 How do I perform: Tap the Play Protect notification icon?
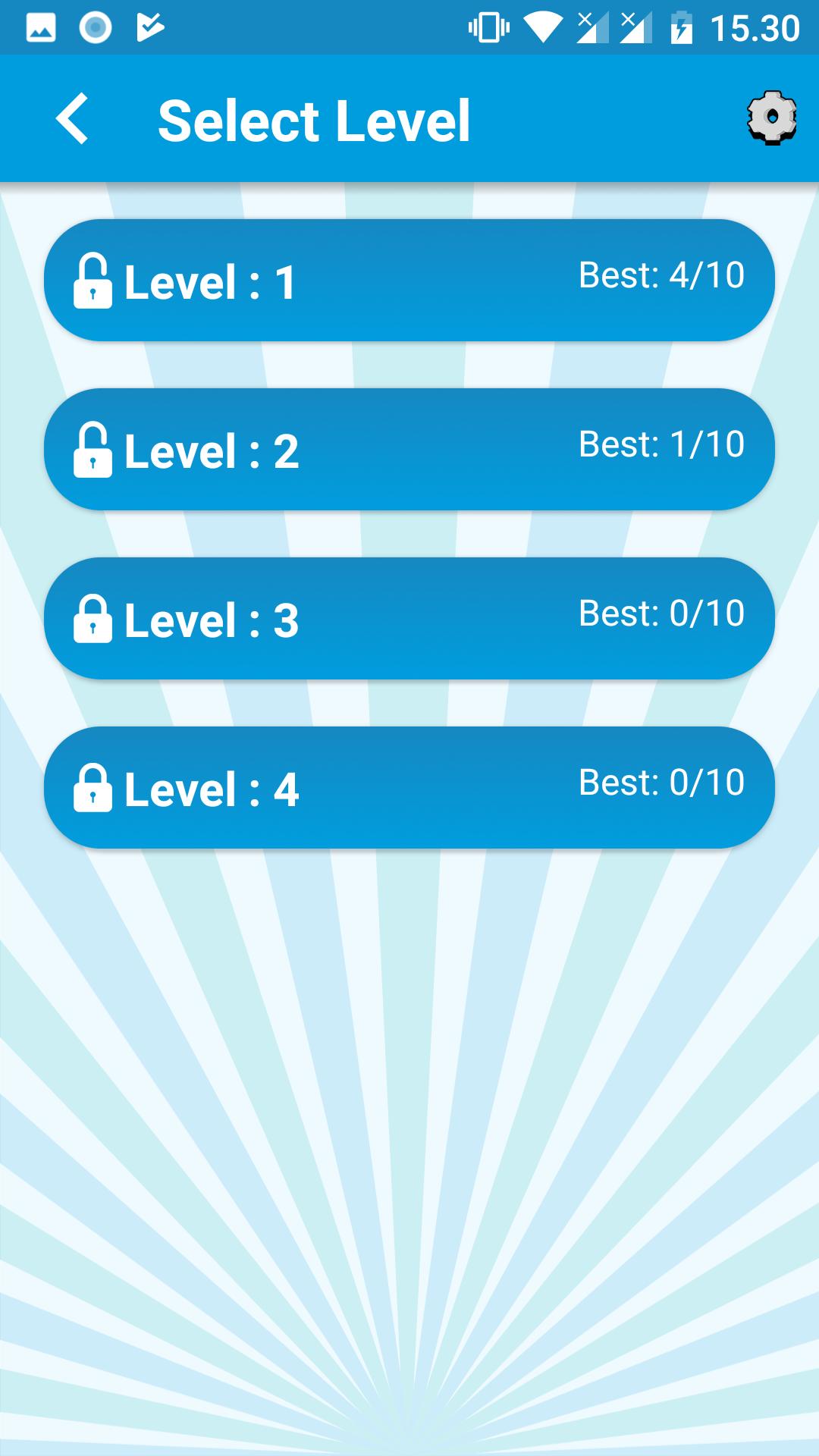[150, 25]
